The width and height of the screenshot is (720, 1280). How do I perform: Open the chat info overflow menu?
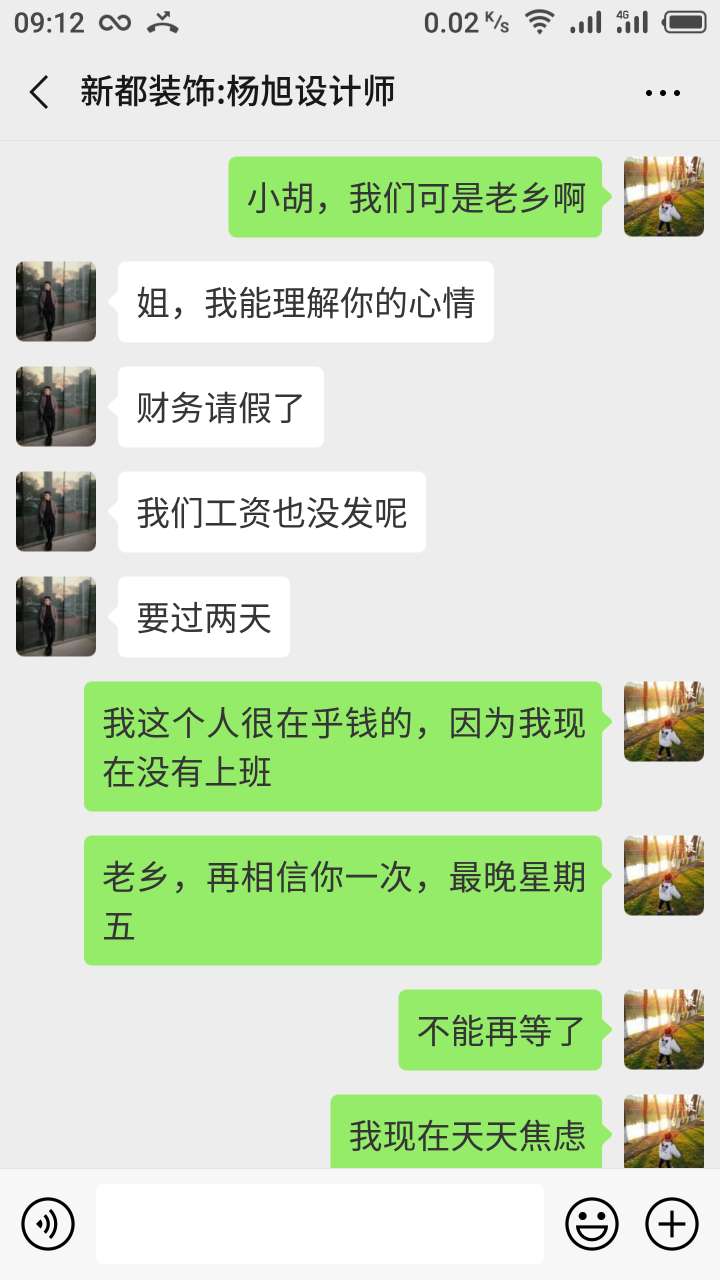662,93
